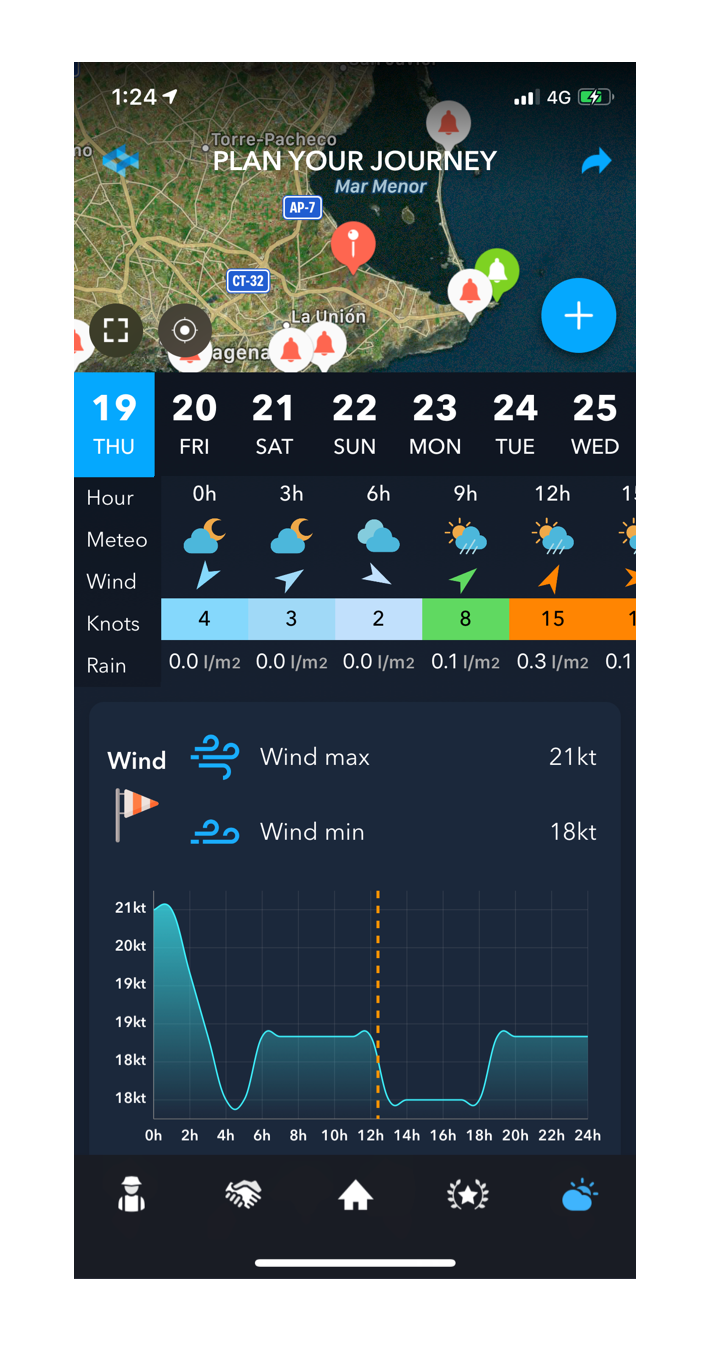View Tuesday 24 forecast
718x1368 pixels.
tap(515, 424)
